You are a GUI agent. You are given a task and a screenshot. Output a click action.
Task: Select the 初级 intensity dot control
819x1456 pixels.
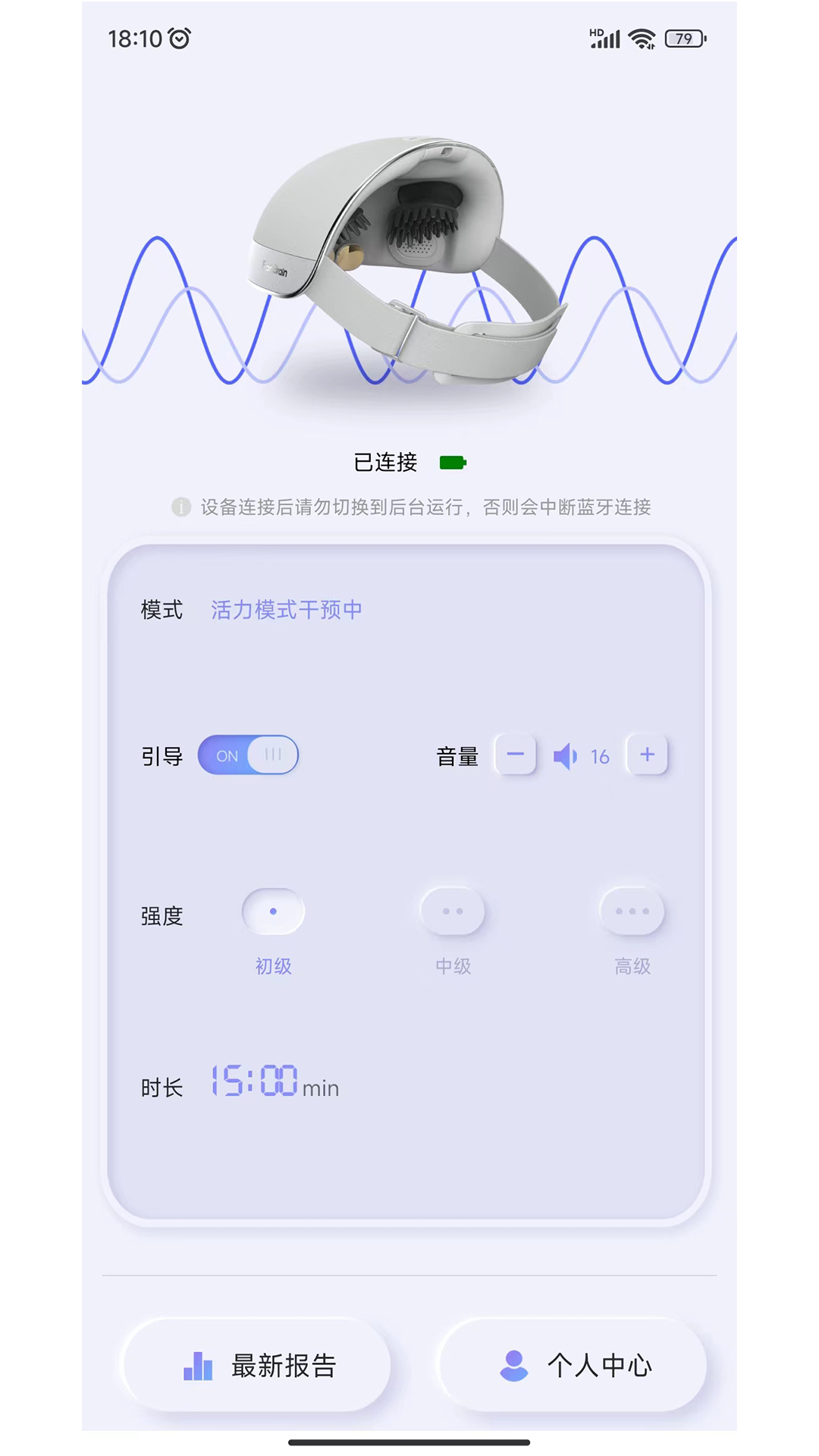coord(273,910)
